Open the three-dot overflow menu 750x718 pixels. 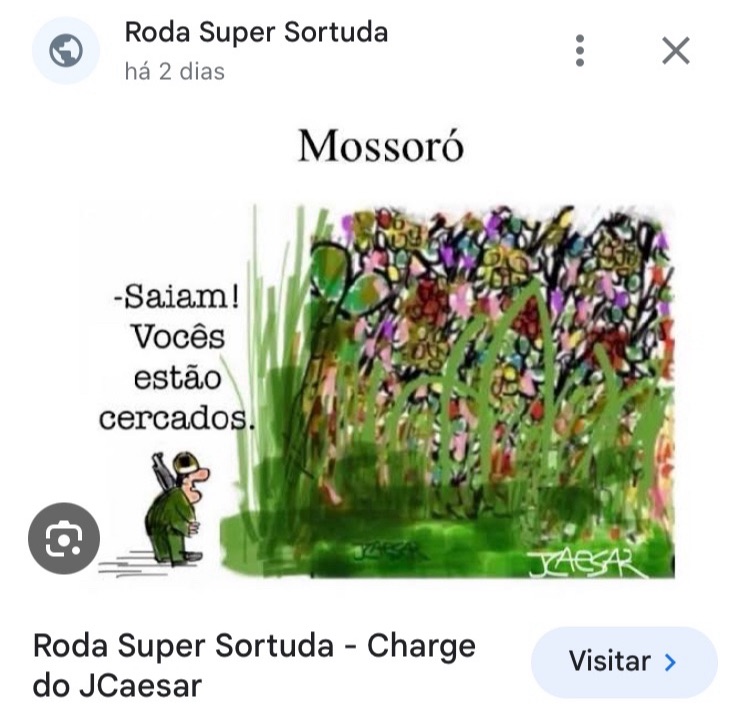point(579,50)
